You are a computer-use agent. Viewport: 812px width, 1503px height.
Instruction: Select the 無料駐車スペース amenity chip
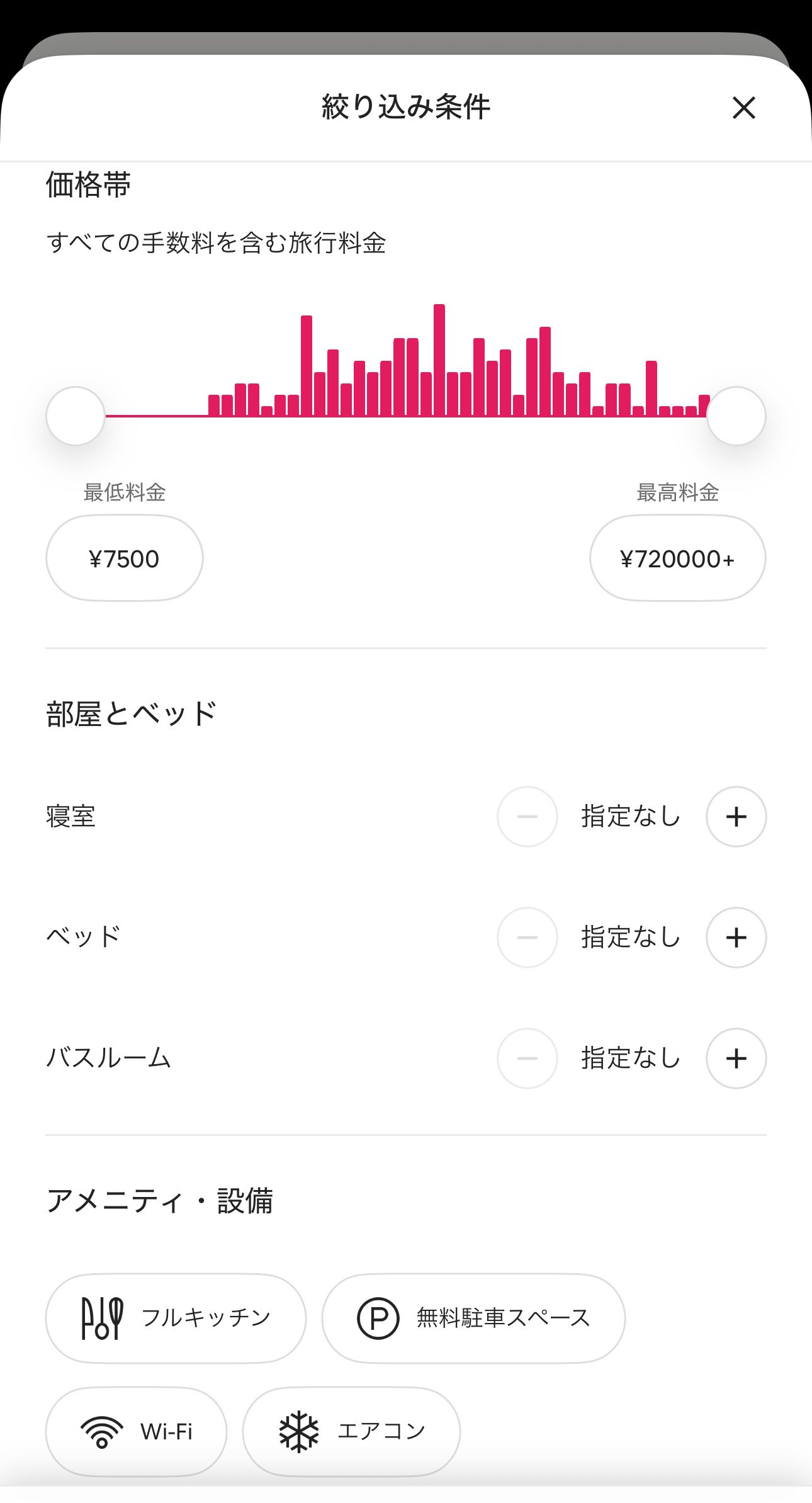coord(473,1318)
